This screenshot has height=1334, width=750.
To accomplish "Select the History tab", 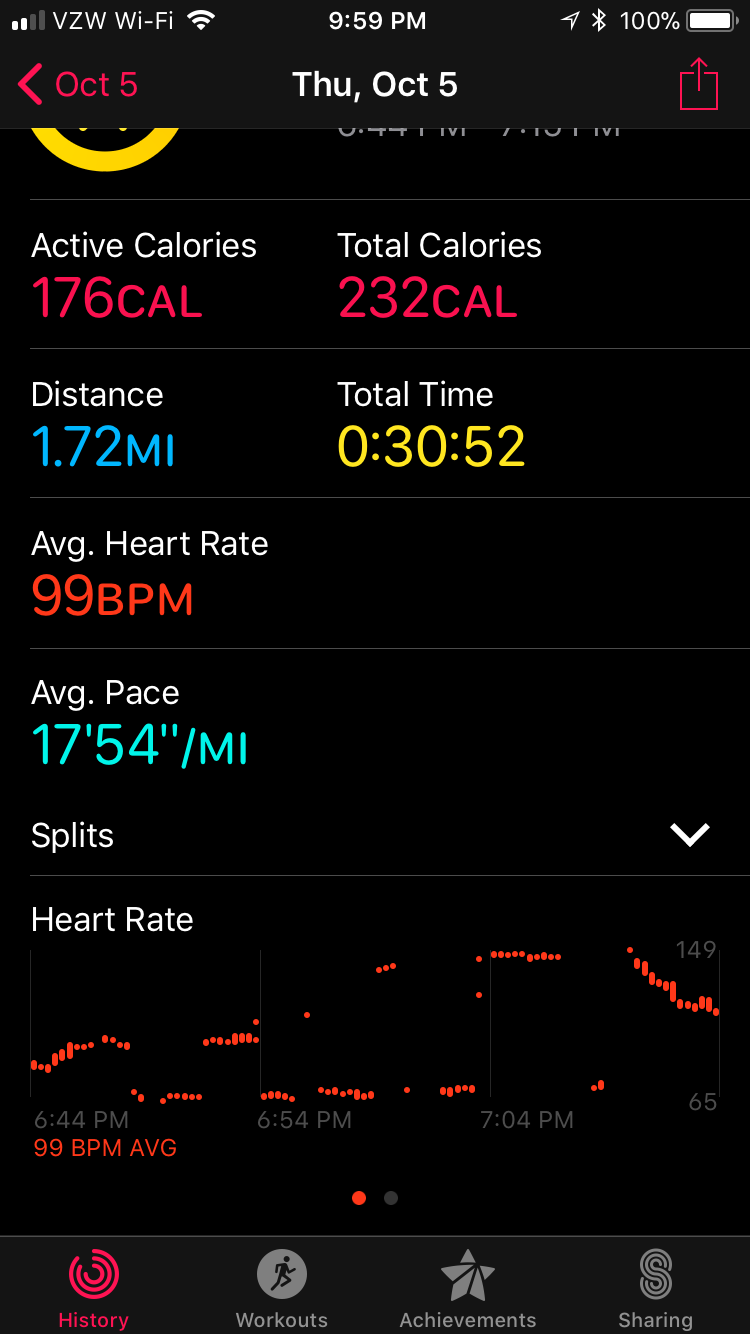I will pos(93,1288).
